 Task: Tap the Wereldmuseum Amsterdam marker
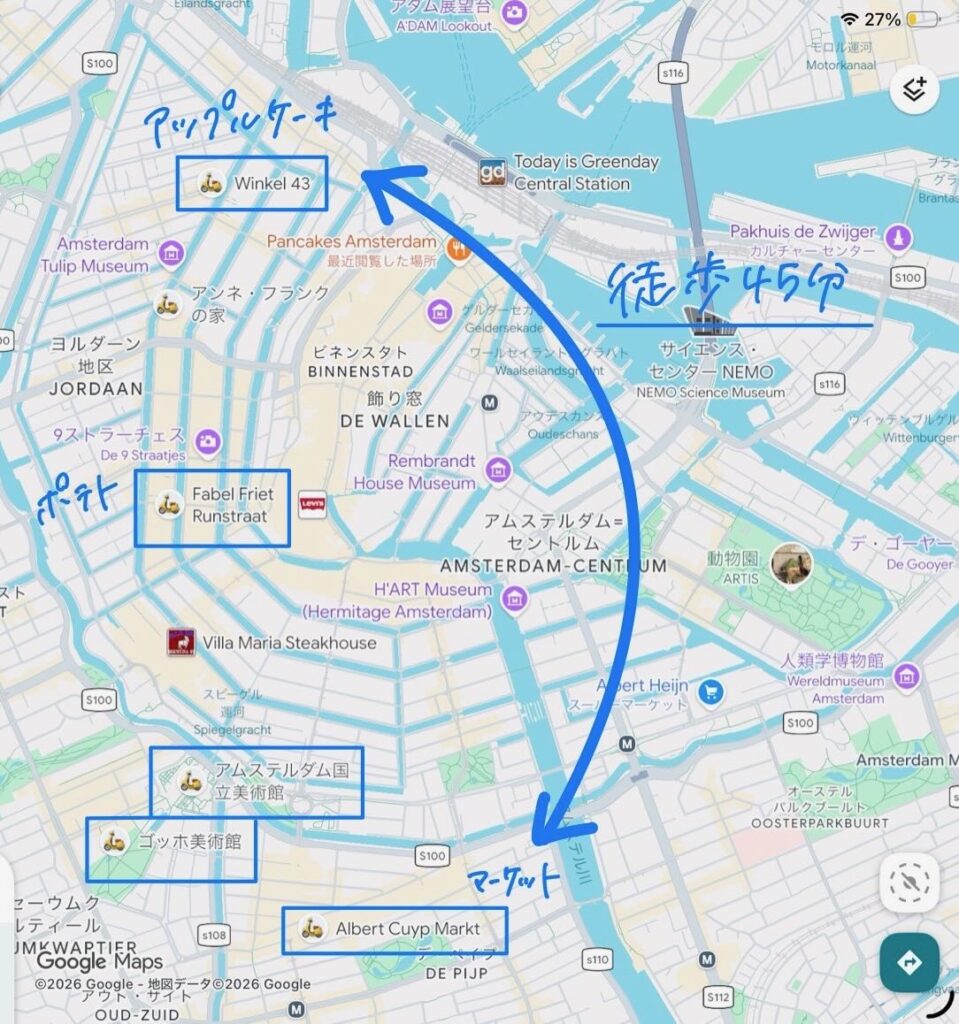point(906,676)
